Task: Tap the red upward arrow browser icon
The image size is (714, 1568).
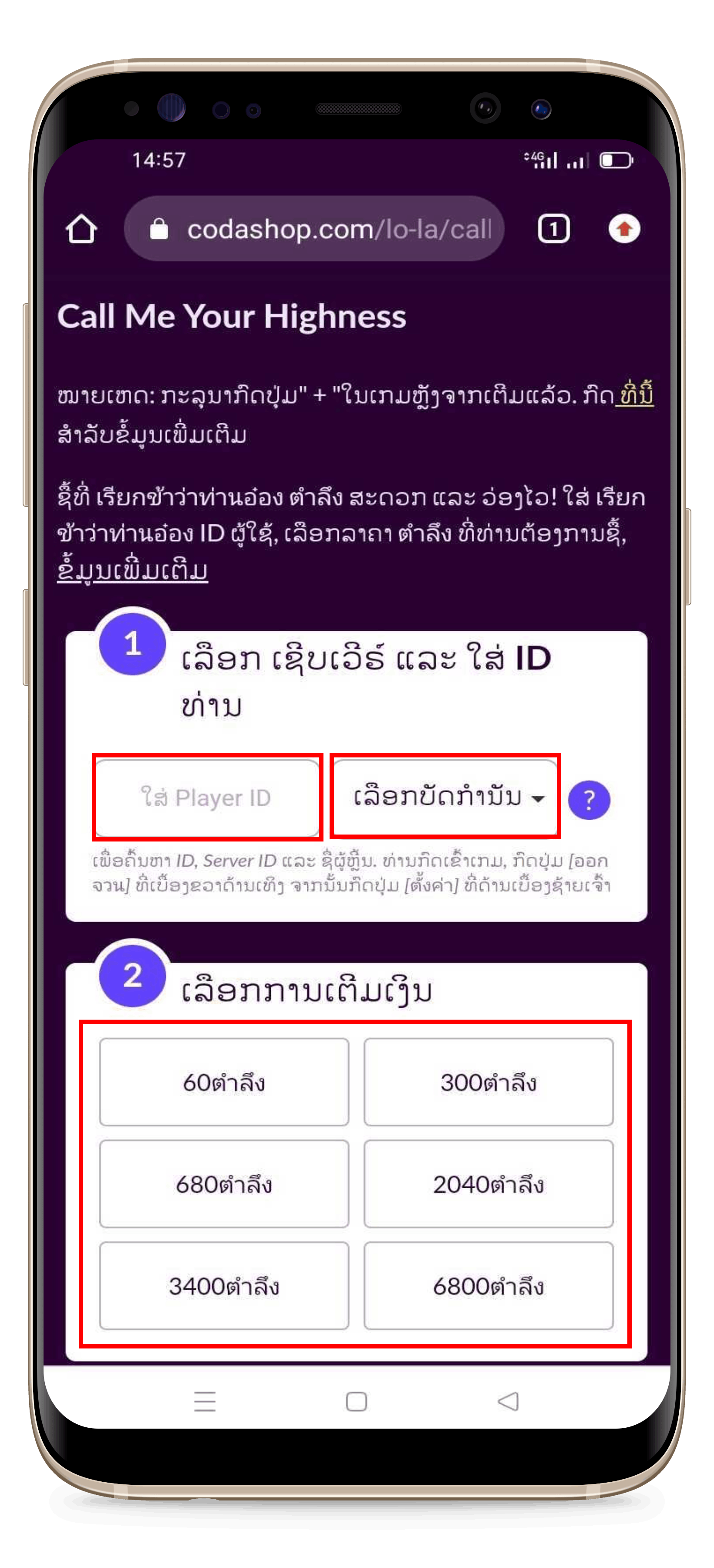Action: click(x=624, y=230)
